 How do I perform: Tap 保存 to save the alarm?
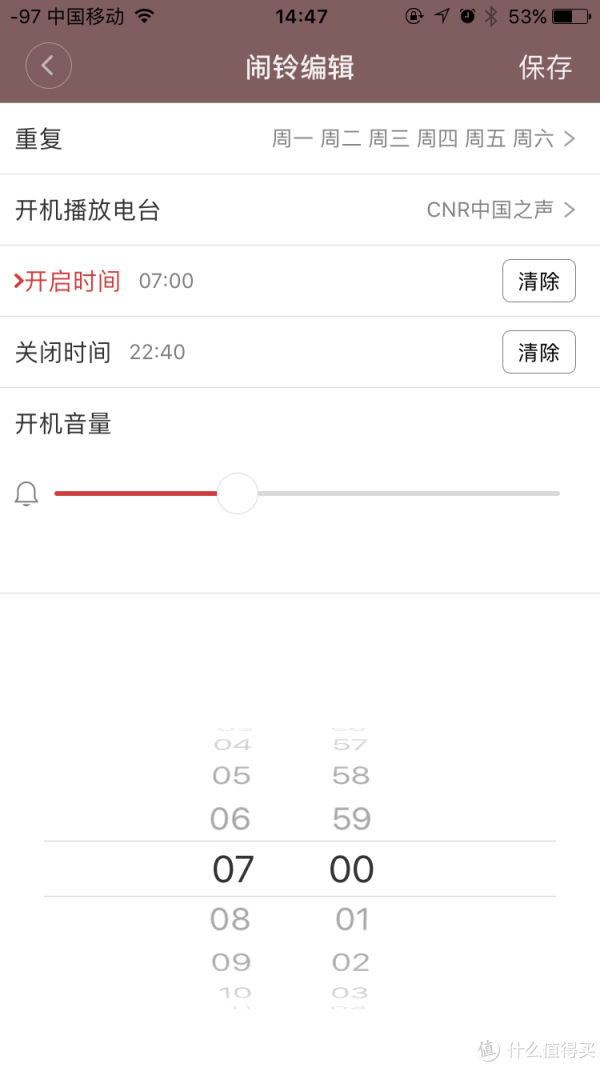coord(546,67)
